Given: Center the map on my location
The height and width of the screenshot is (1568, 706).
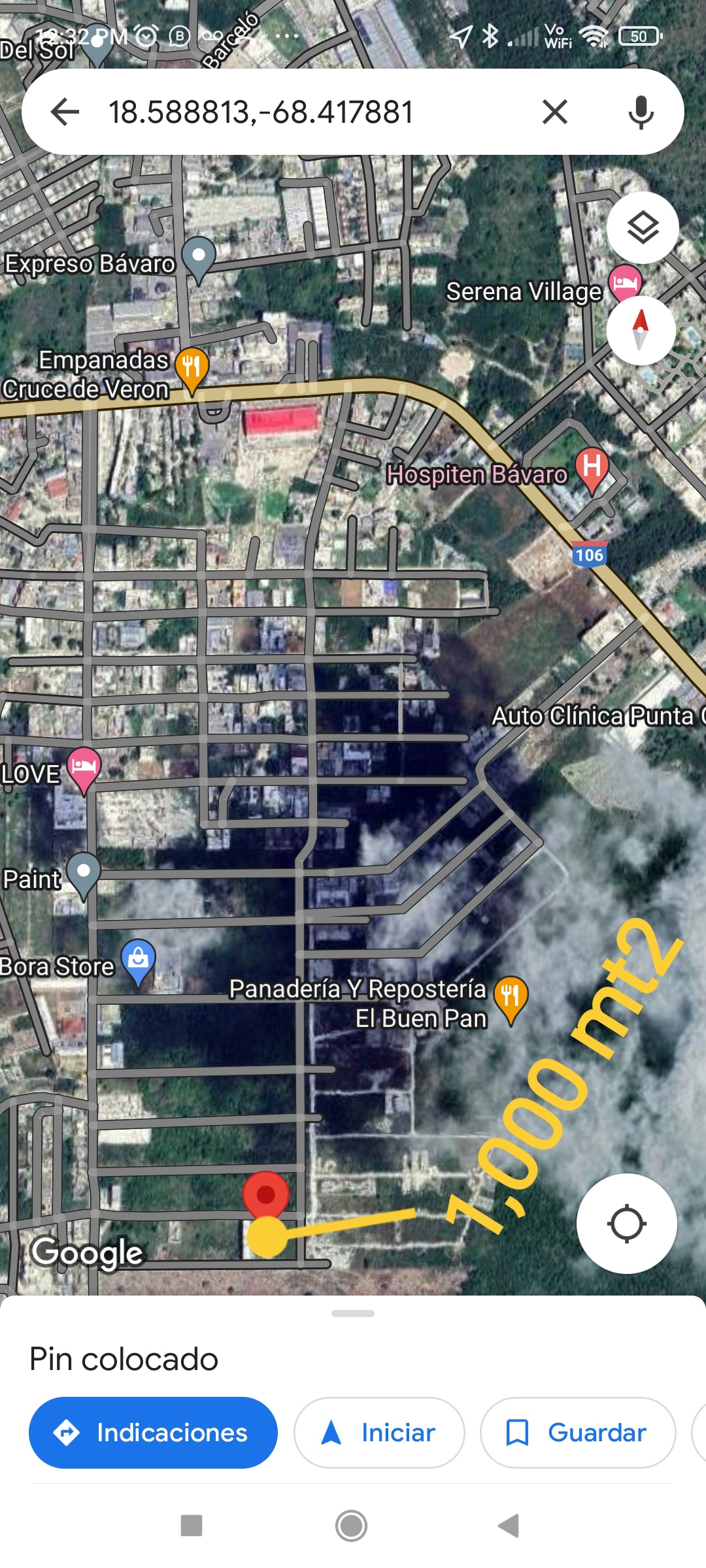Looking at the screenshot, I should pos(626,1223).
